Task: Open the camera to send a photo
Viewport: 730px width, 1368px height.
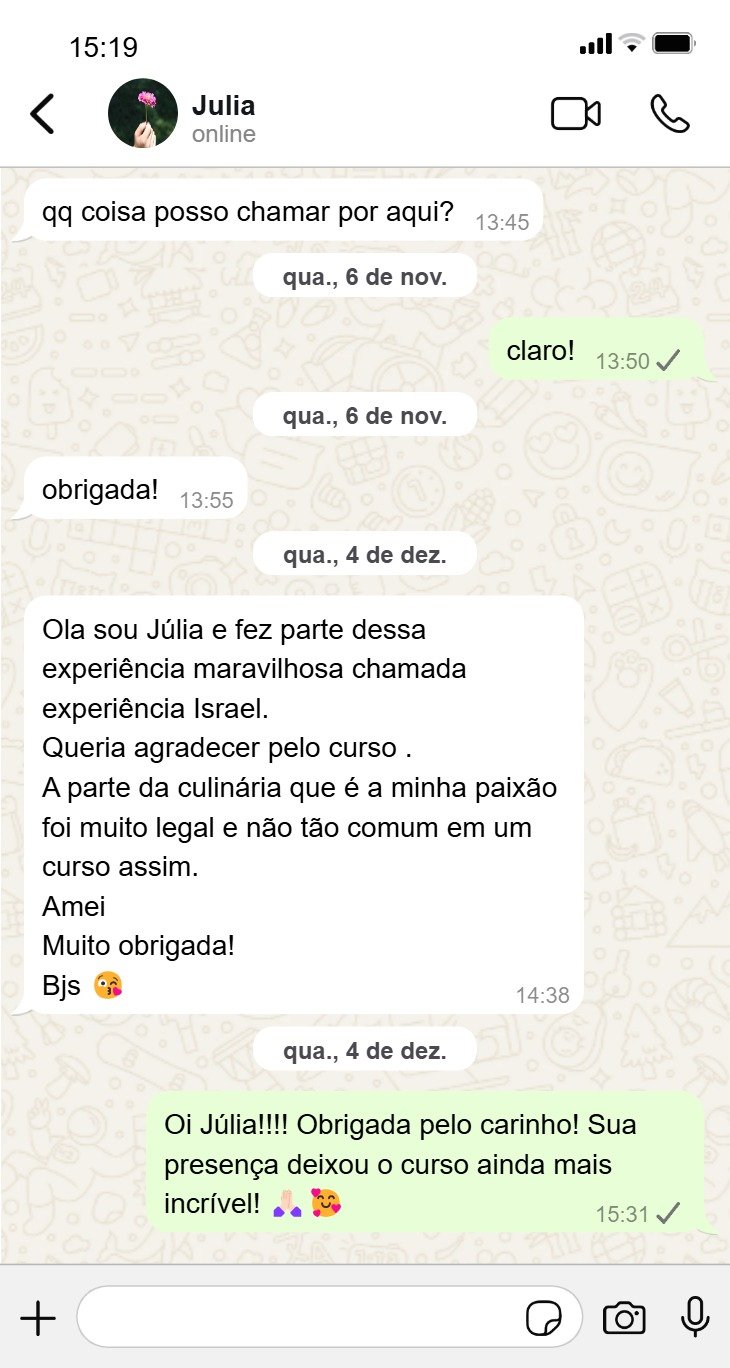Action: click(624, 1319)
